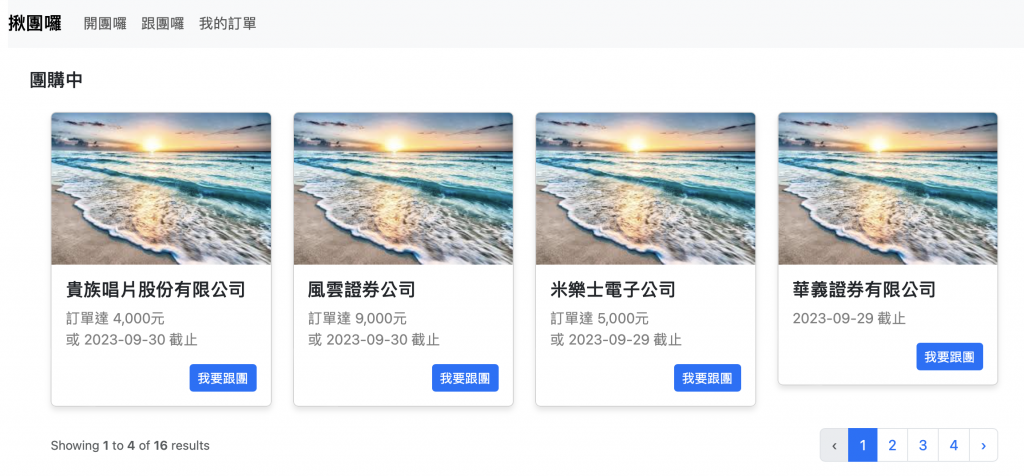Tap 我要跟團 for 貴族唱片股份有限公司
1024x476 pixels.
223,378
